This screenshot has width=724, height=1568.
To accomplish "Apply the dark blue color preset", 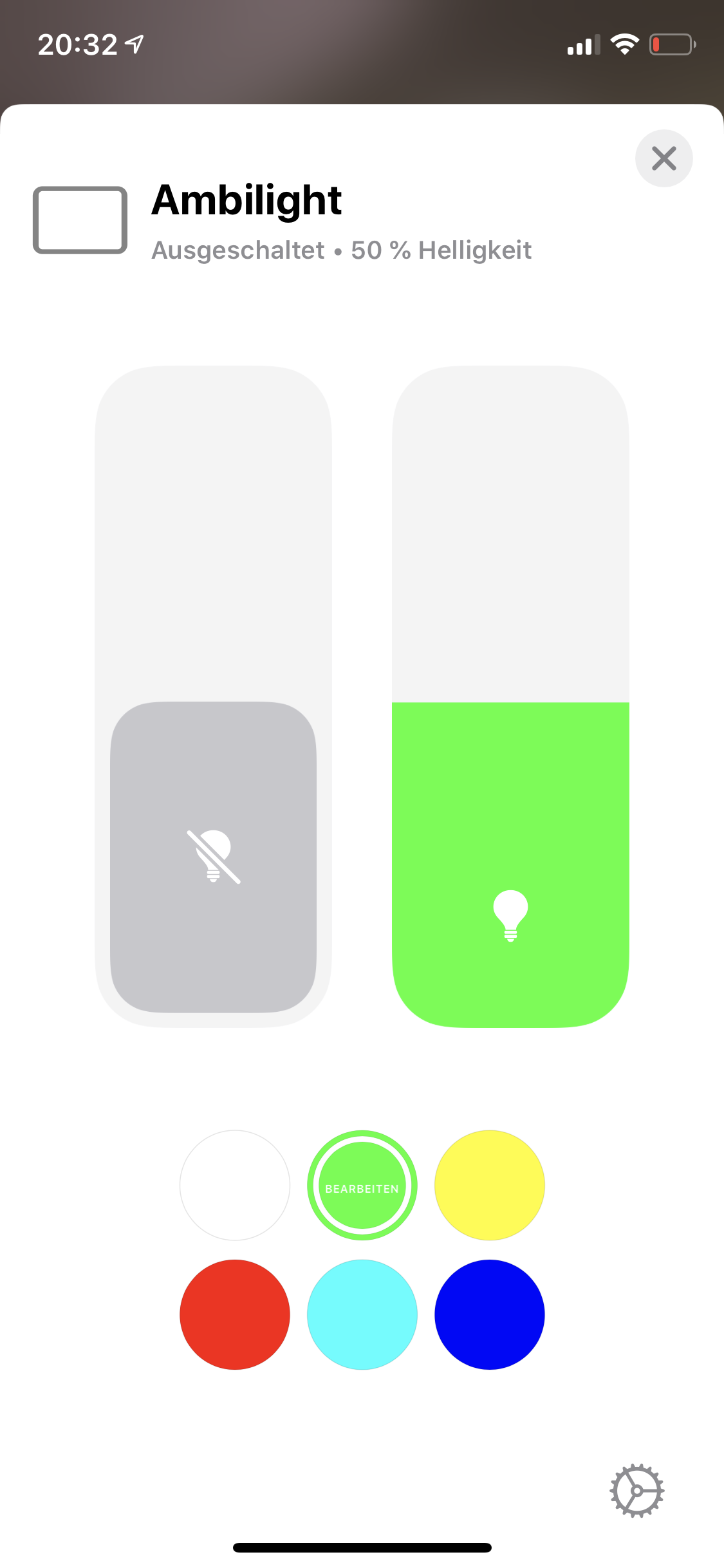I will tap(490, 1314).
